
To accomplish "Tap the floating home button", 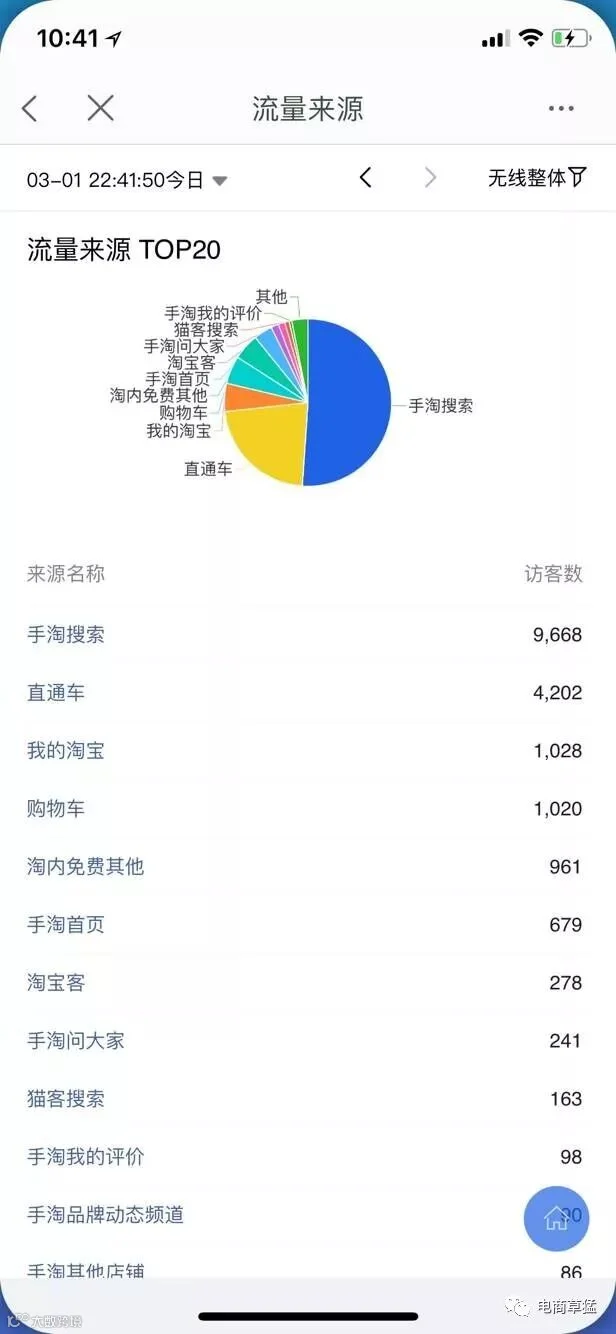I will (556, 1217).
